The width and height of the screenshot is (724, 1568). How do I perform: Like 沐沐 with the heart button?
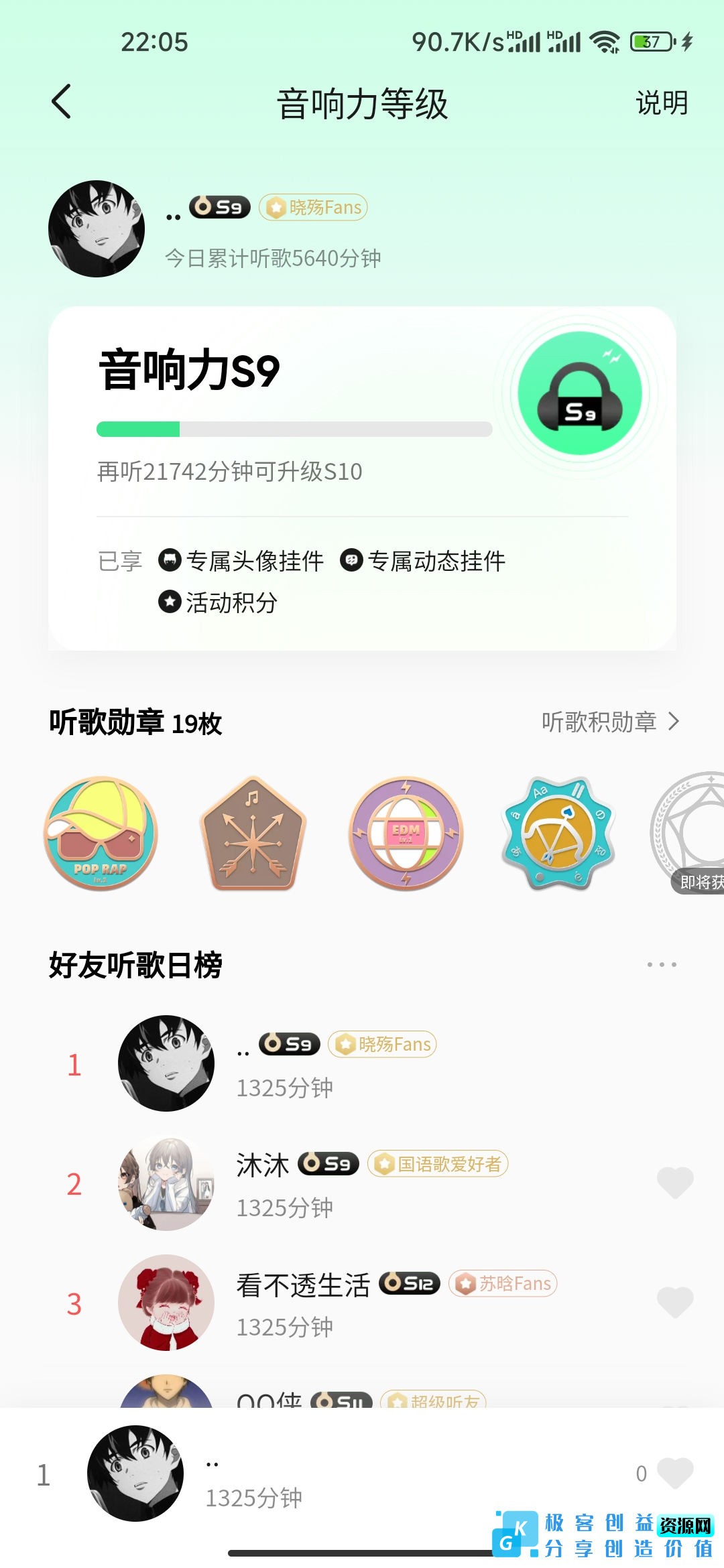[676, 1181]
